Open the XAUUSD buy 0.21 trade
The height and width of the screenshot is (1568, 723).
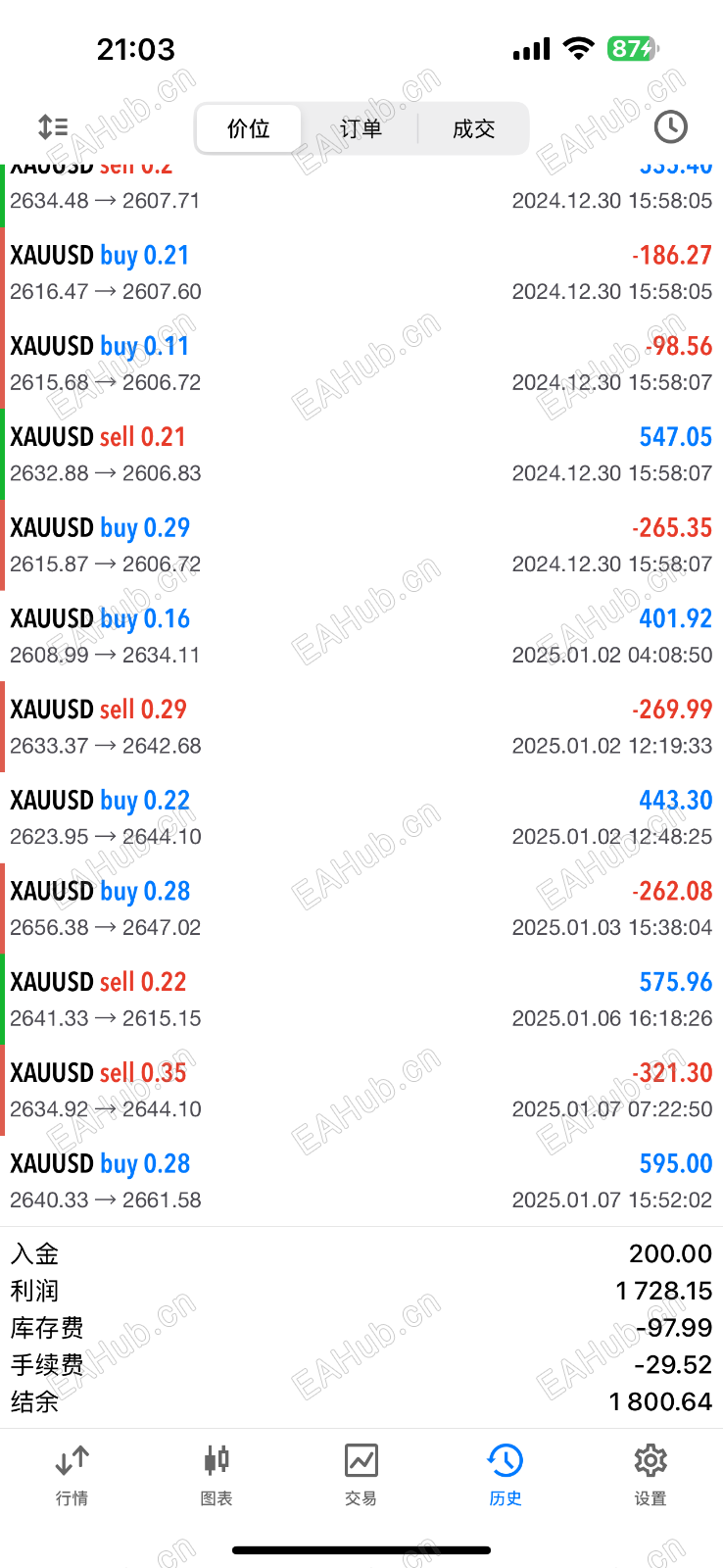click(x=361, y=272)
